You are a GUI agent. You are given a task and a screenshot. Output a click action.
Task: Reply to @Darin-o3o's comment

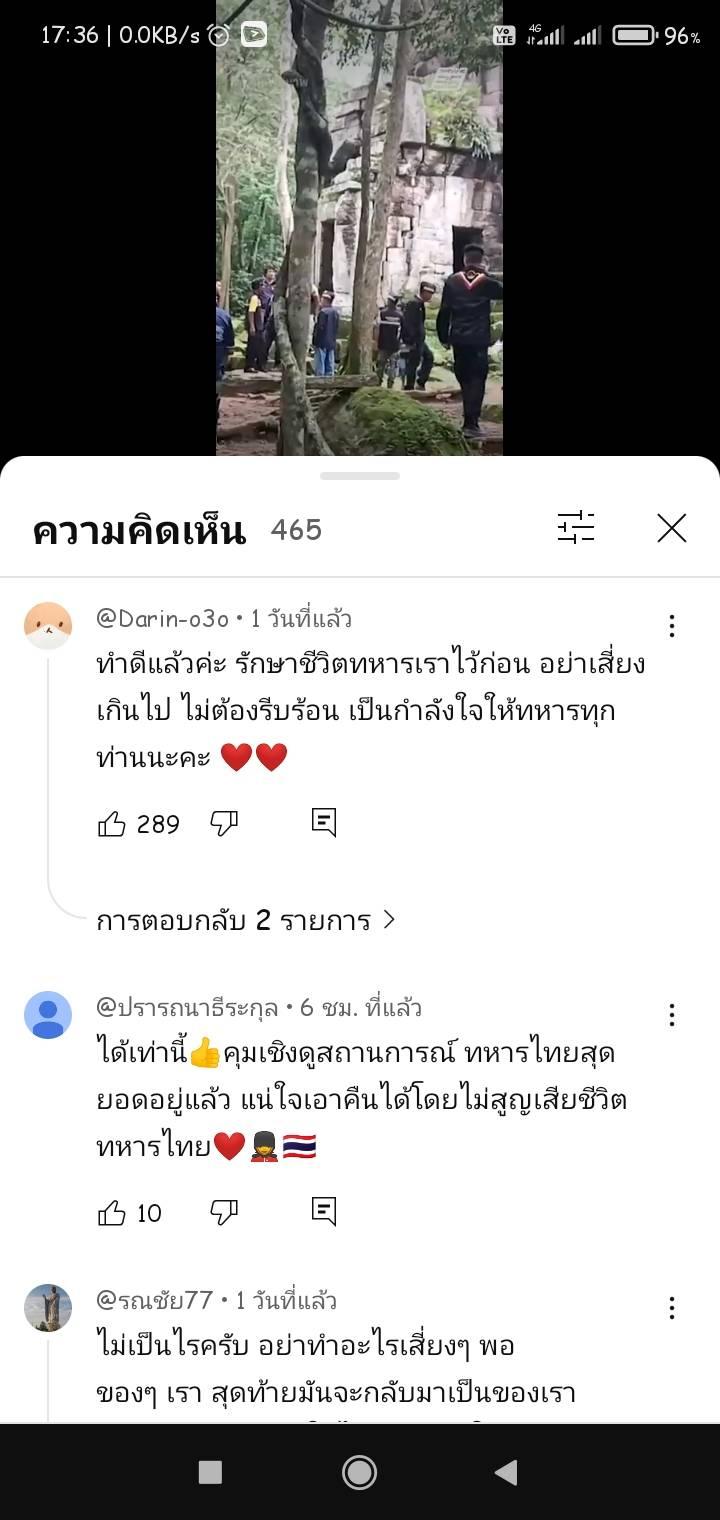[323, 823]
